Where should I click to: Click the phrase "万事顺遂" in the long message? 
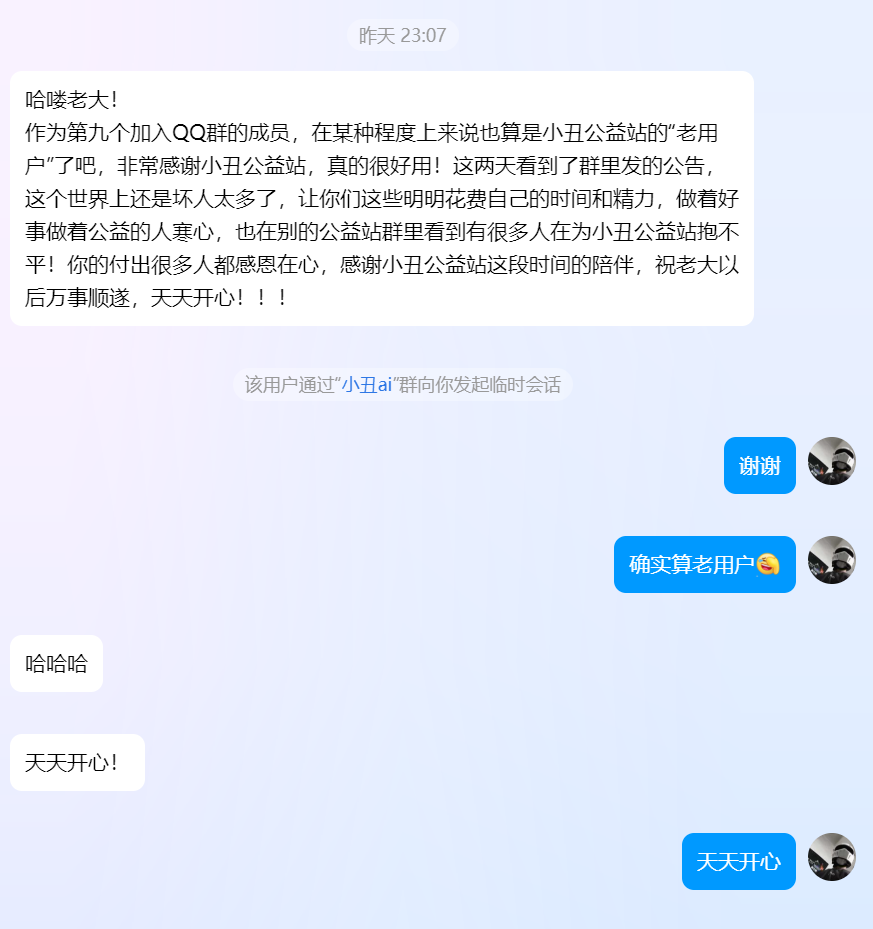point(88,297)
